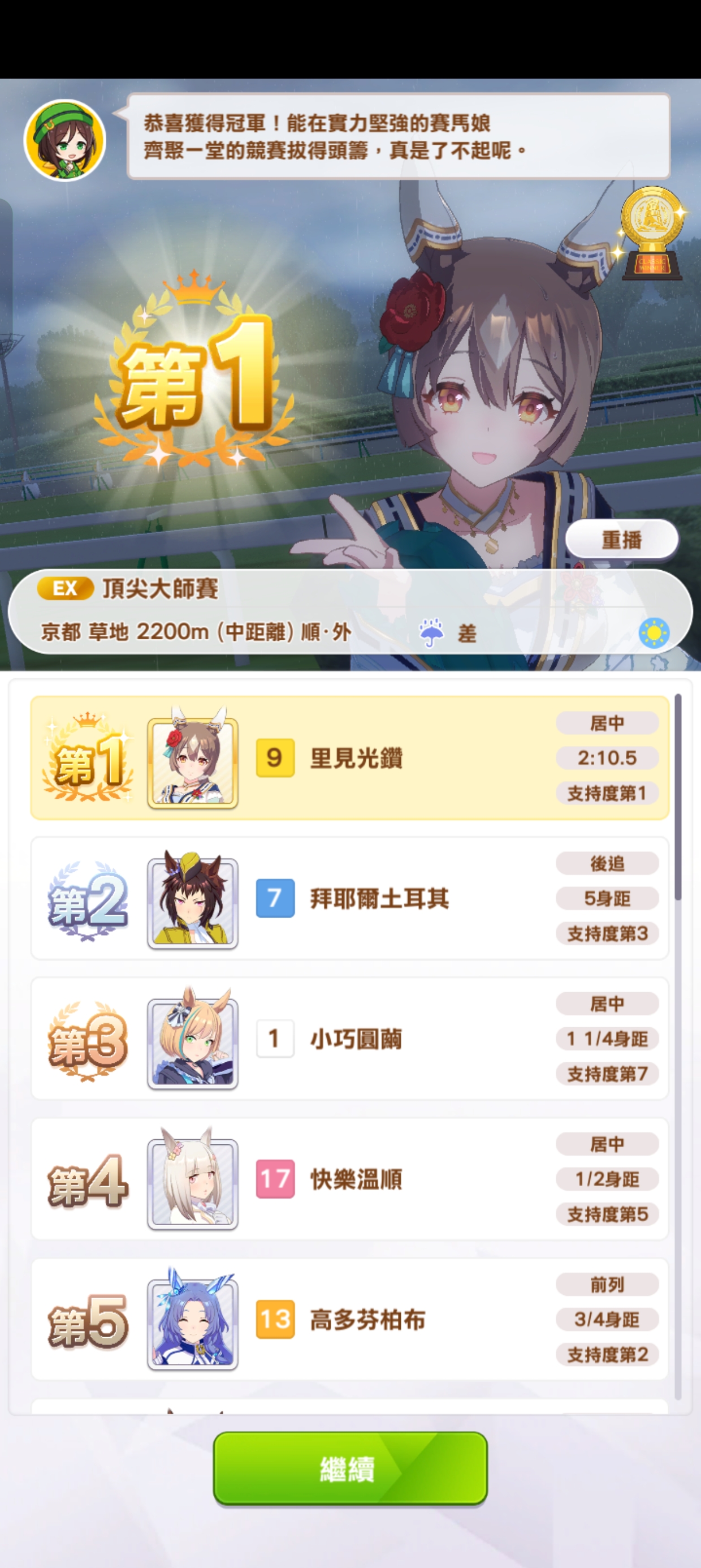Select the 快樂溫順 fourth-place row
This screenshot has height=1568, width=701.
coord(350,1179)
